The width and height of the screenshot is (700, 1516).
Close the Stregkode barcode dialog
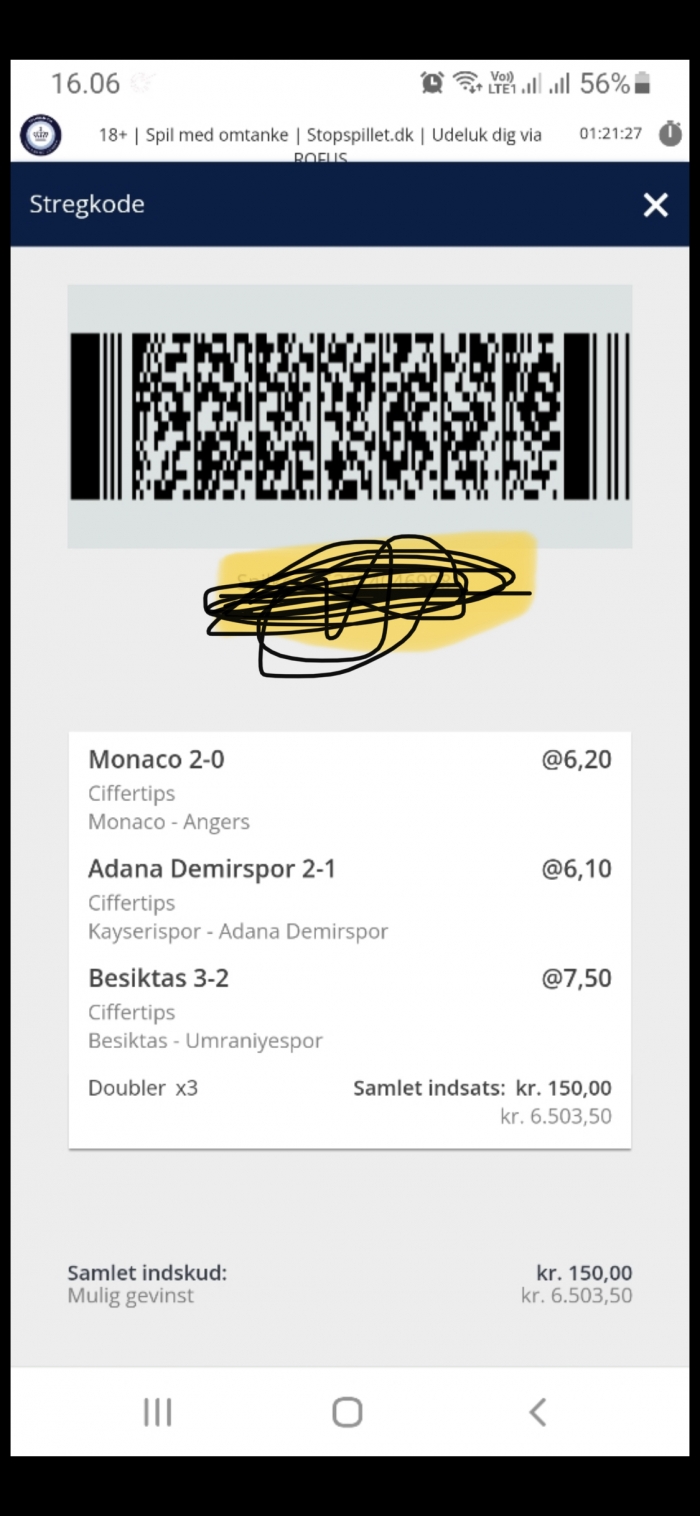tap(655, 205)
